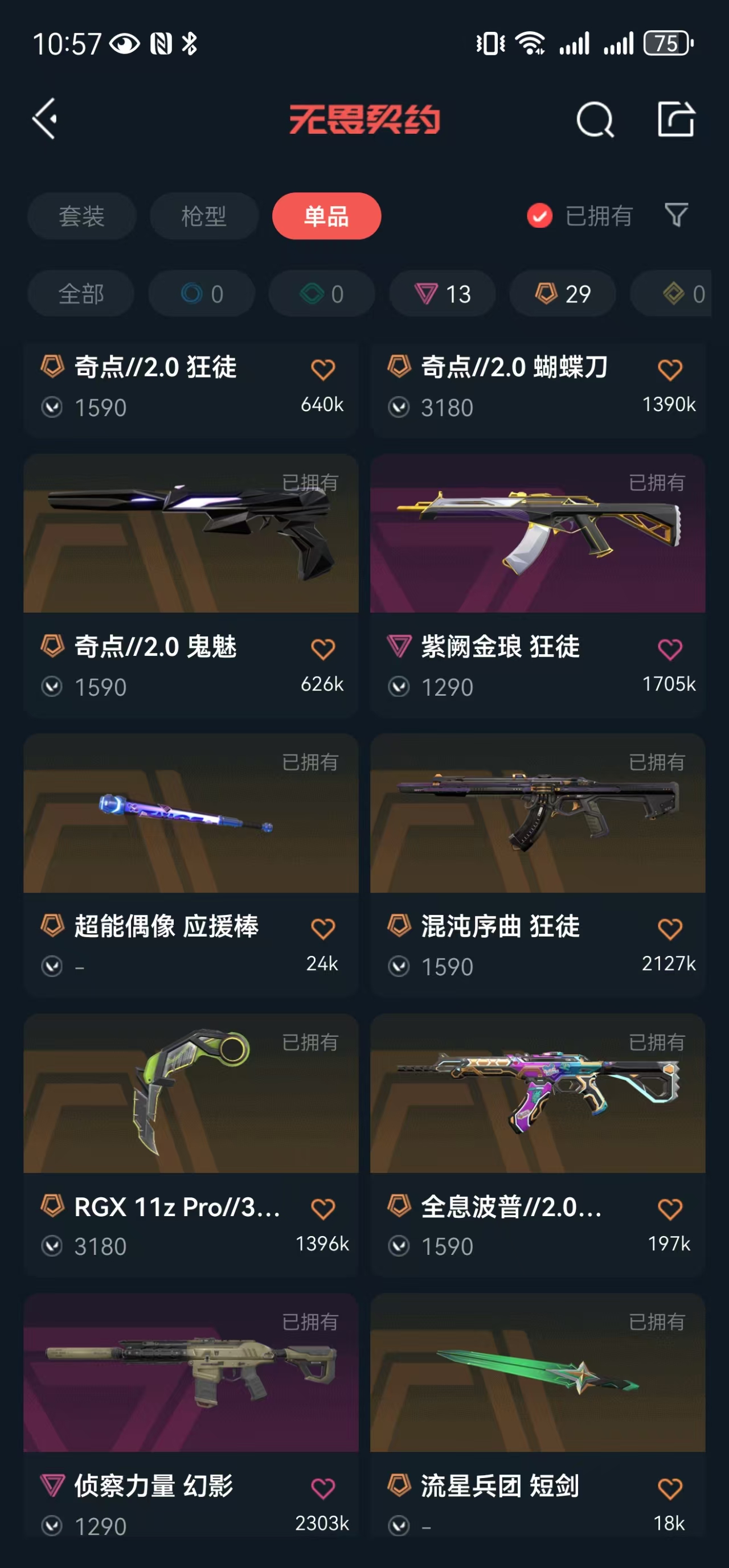
Task: Select the 全部 rarity chip
Action: point(81,294)
